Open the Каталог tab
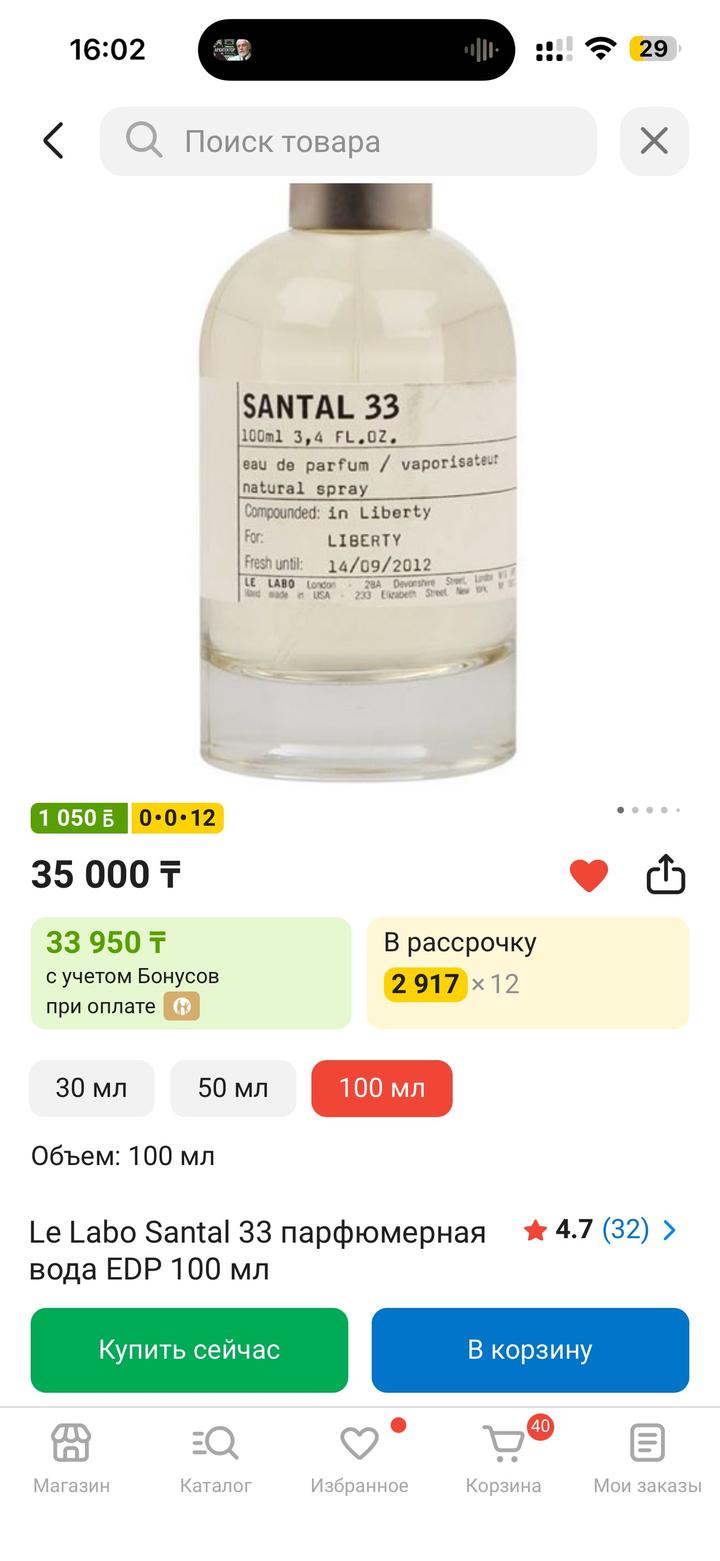This screenshot has height=1561, width=720. [x=216, y=1458]
